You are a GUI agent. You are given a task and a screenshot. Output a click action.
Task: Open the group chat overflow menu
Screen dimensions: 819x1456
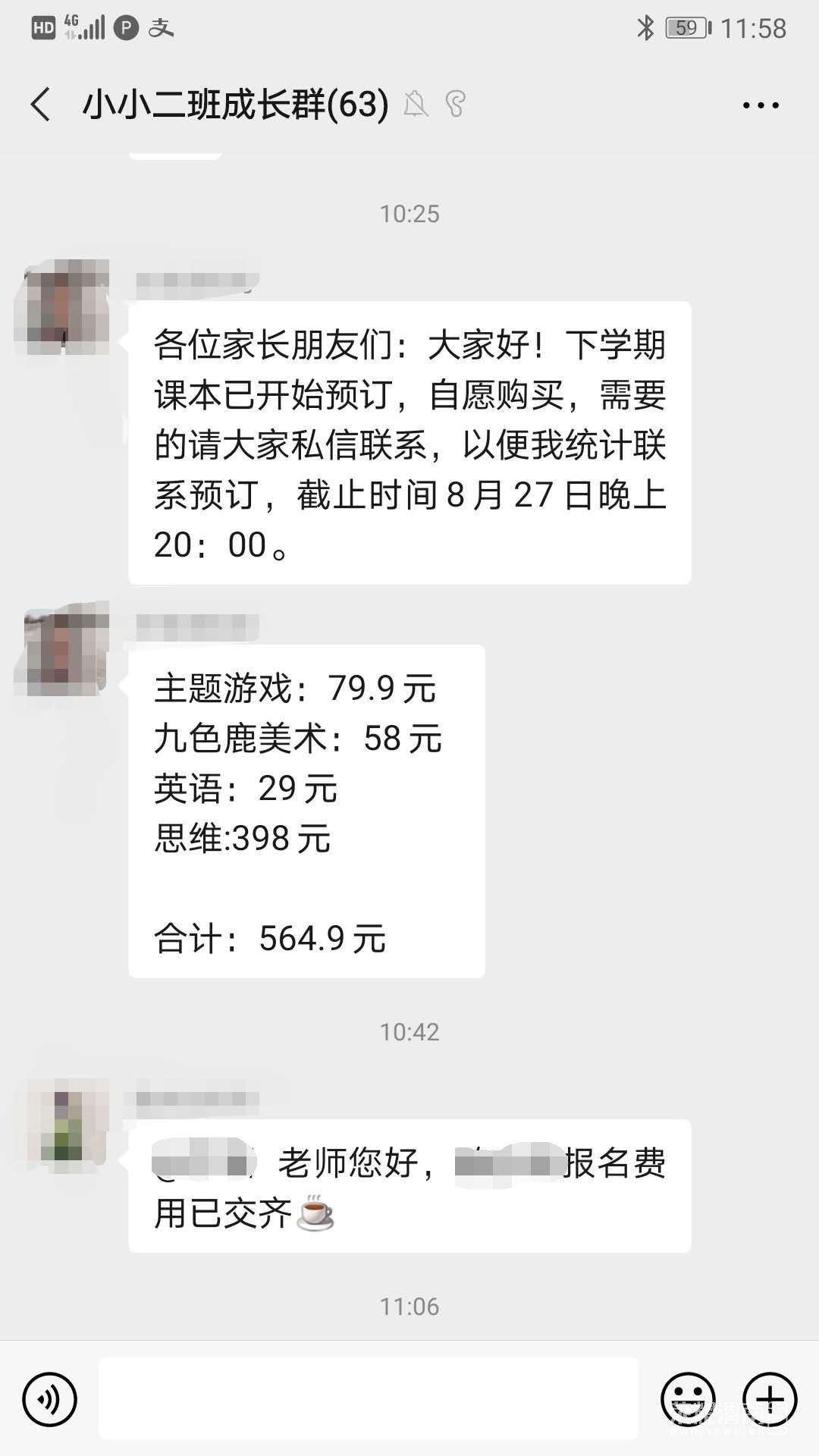[x=761, y=105]
